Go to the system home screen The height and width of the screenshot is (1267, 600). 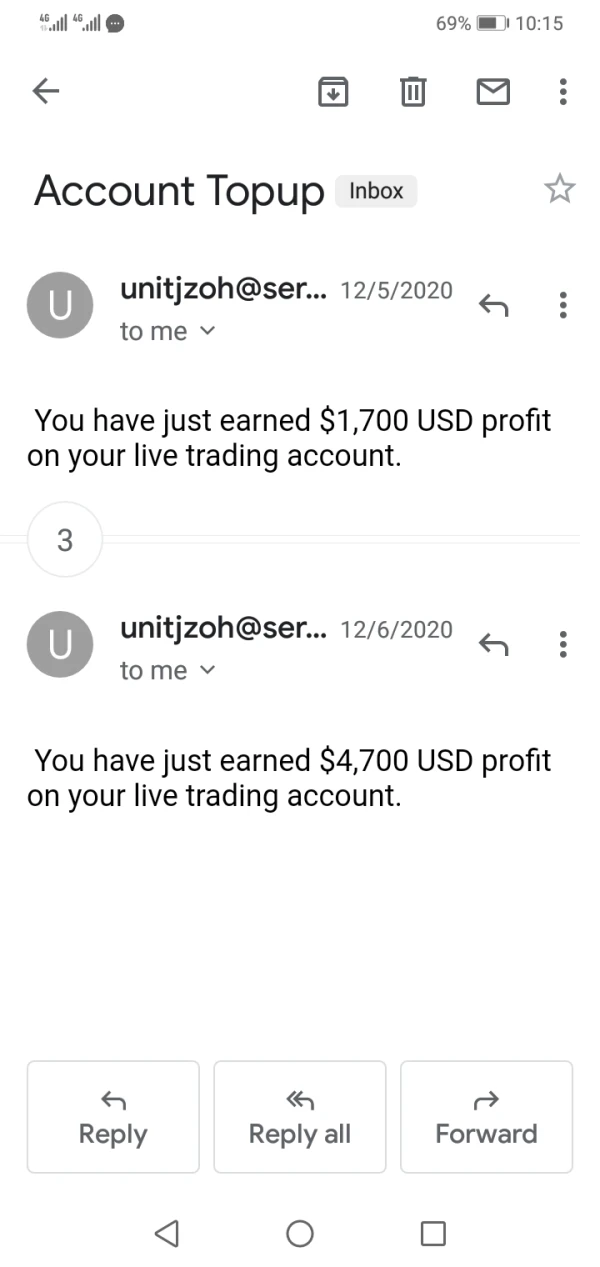300,1233
